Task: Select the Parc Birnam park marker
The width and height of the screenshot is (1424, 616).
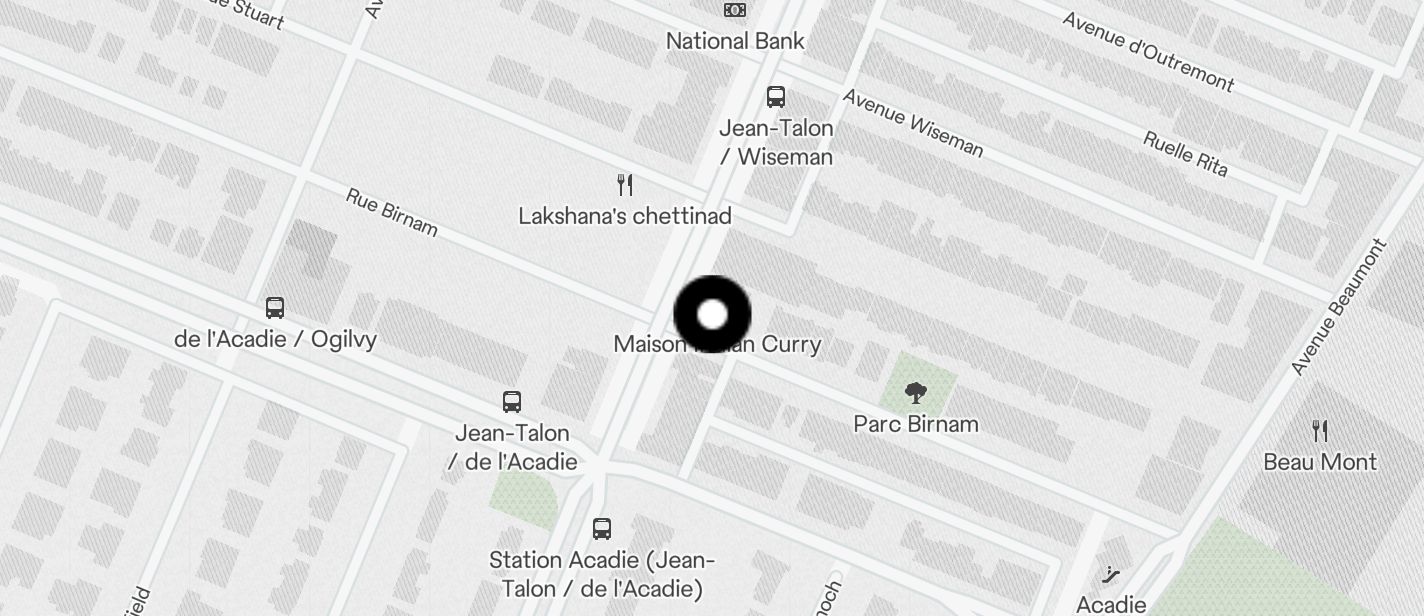Action: point(915,393)
